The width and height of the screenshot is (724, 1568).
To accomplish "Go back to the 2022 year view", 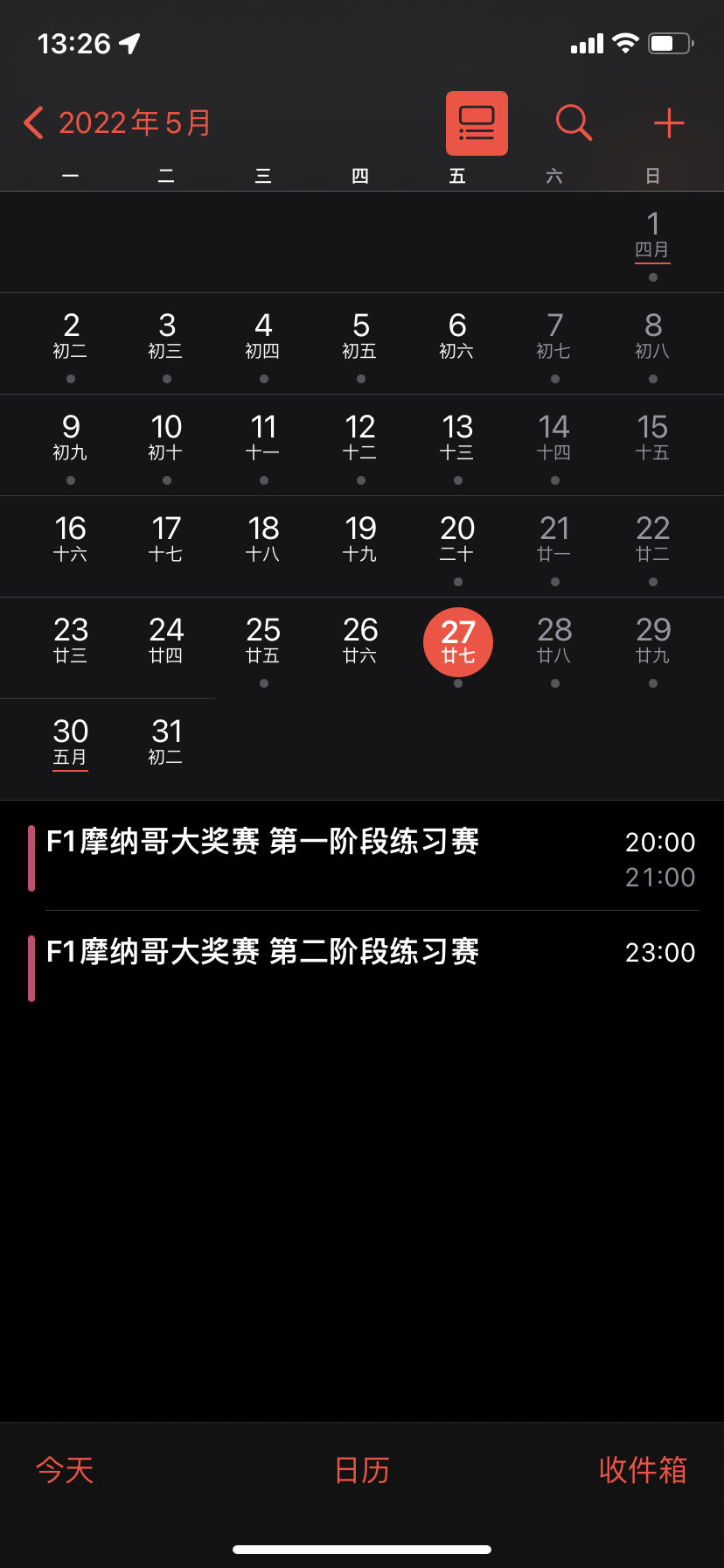I will coord(118,123).
